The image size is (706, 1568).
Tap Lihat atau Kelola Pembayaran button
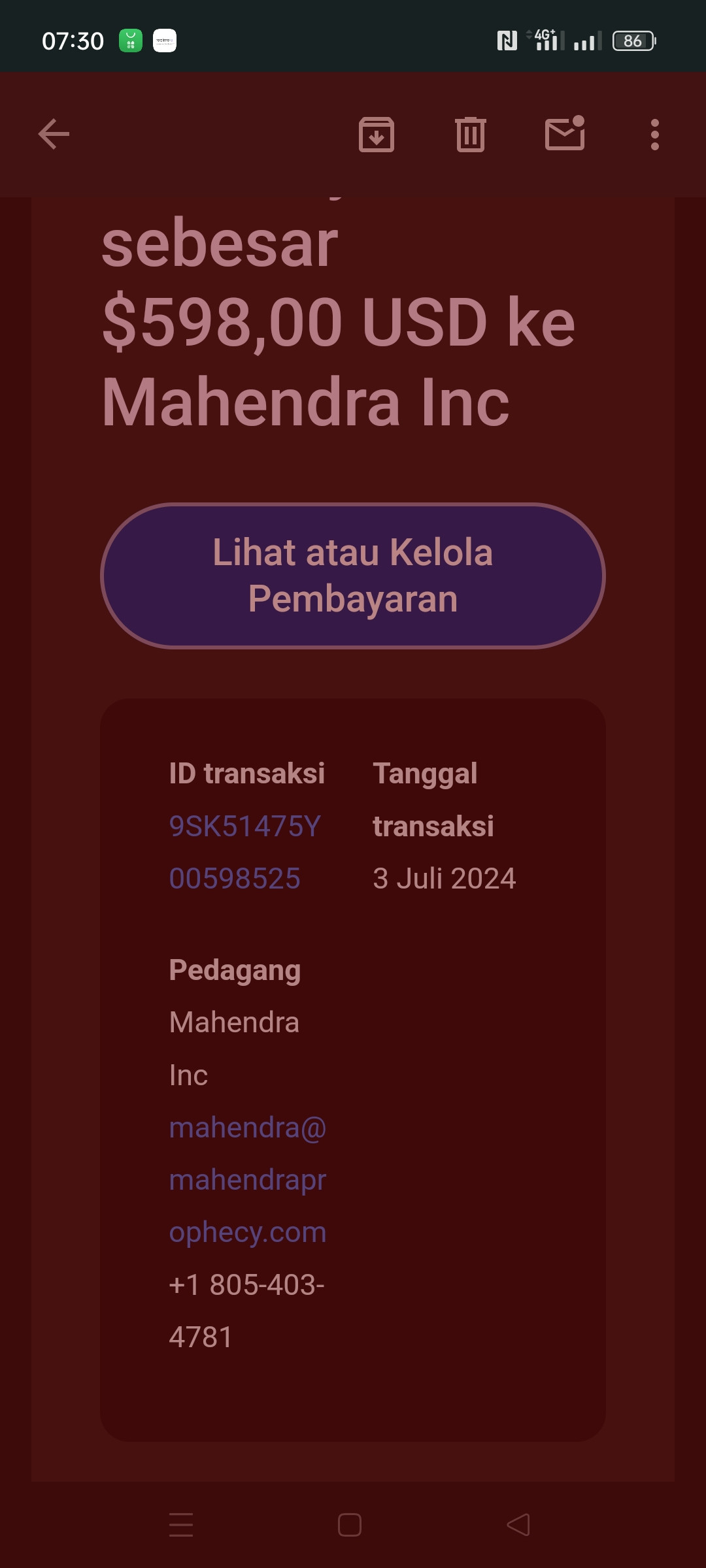point(353,576)
